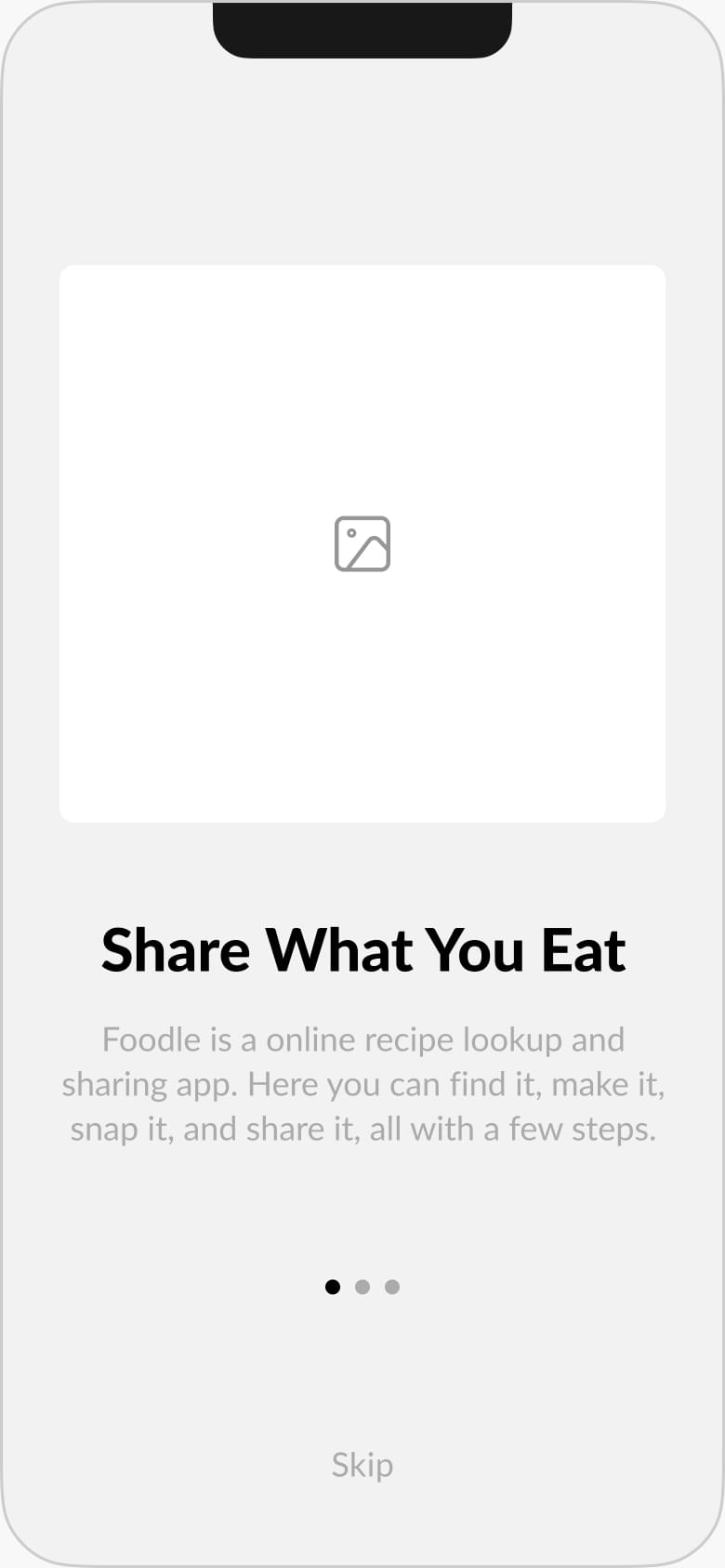This screenshot has height=1568, width=725.
Task: Skip the onboarding intro
Action: point(362,1465)
